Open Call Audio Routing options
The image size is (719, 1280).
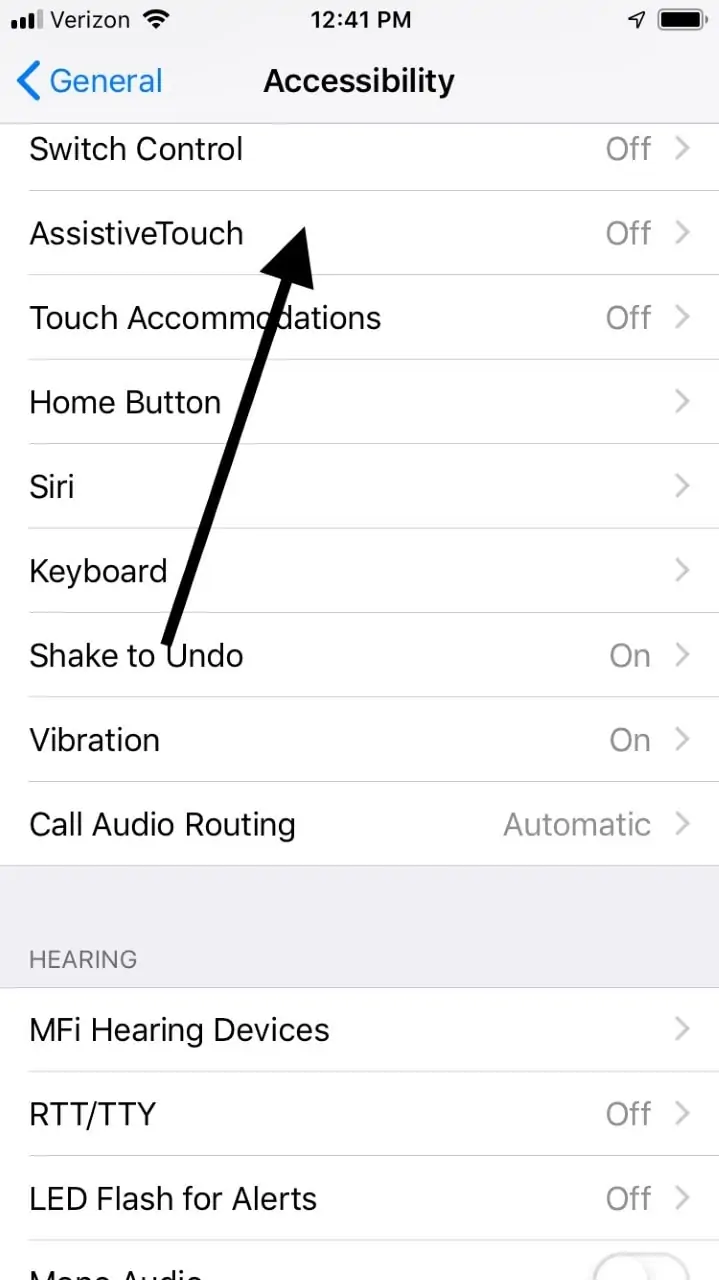(x=359, y=825)
